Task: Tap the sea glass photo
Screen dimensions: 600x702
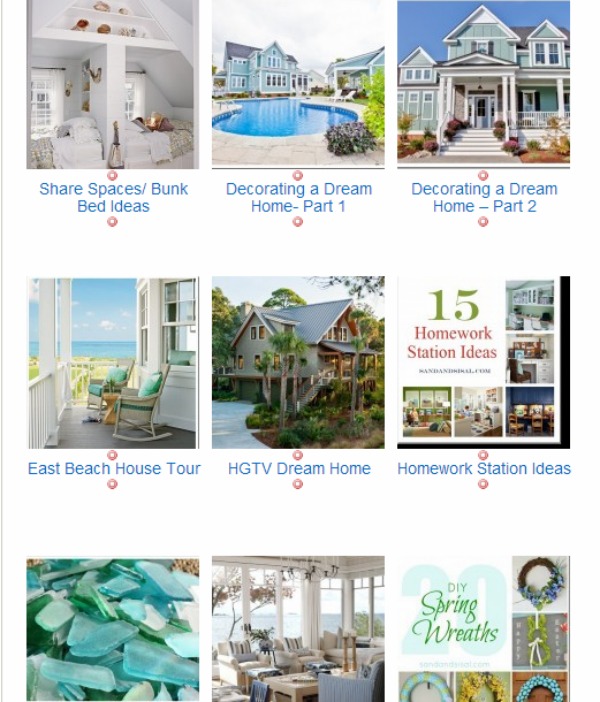Action: coord(113,630)
